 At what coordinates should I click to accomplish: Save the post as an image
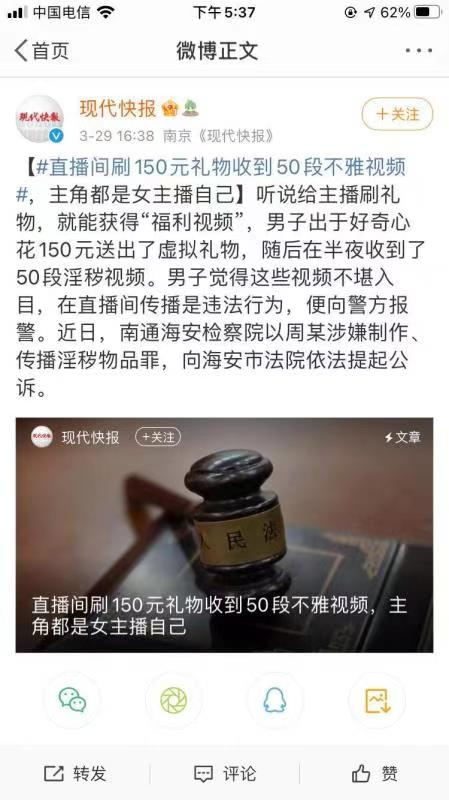pos(377,700)
